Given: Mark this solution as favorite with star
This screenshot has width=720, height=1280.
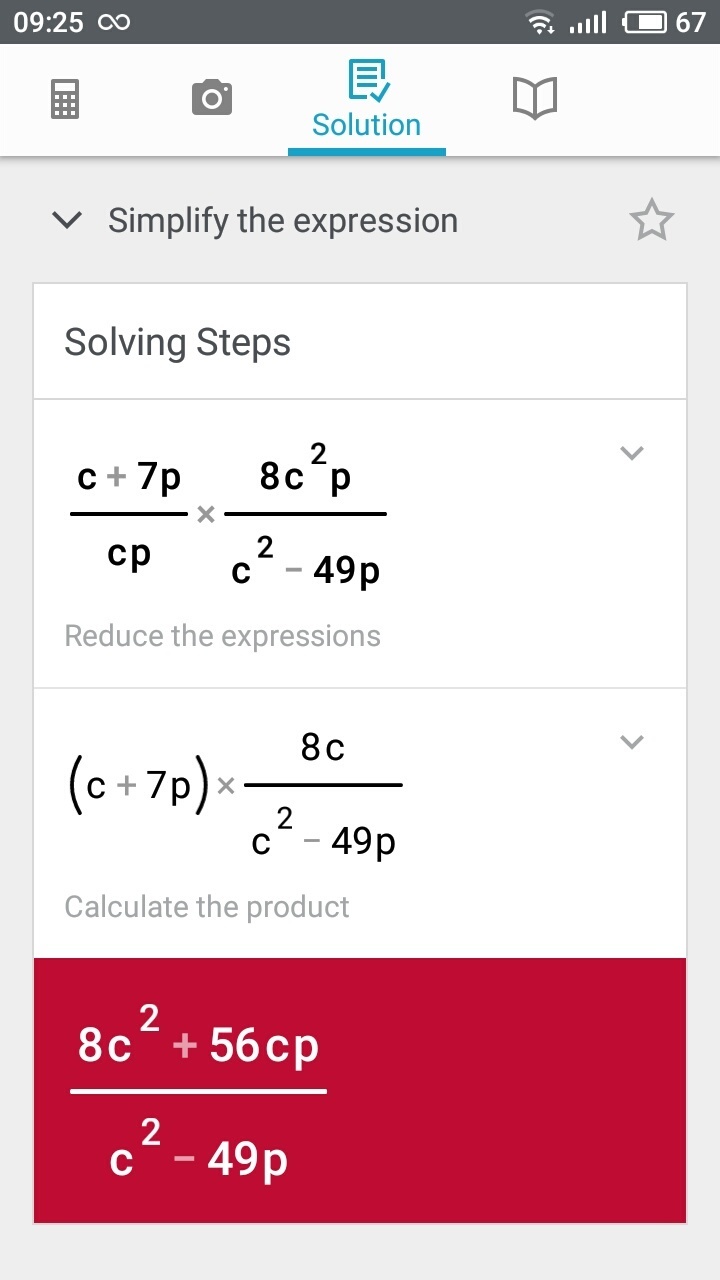Looking at the screenshot, I should [652, 221].
